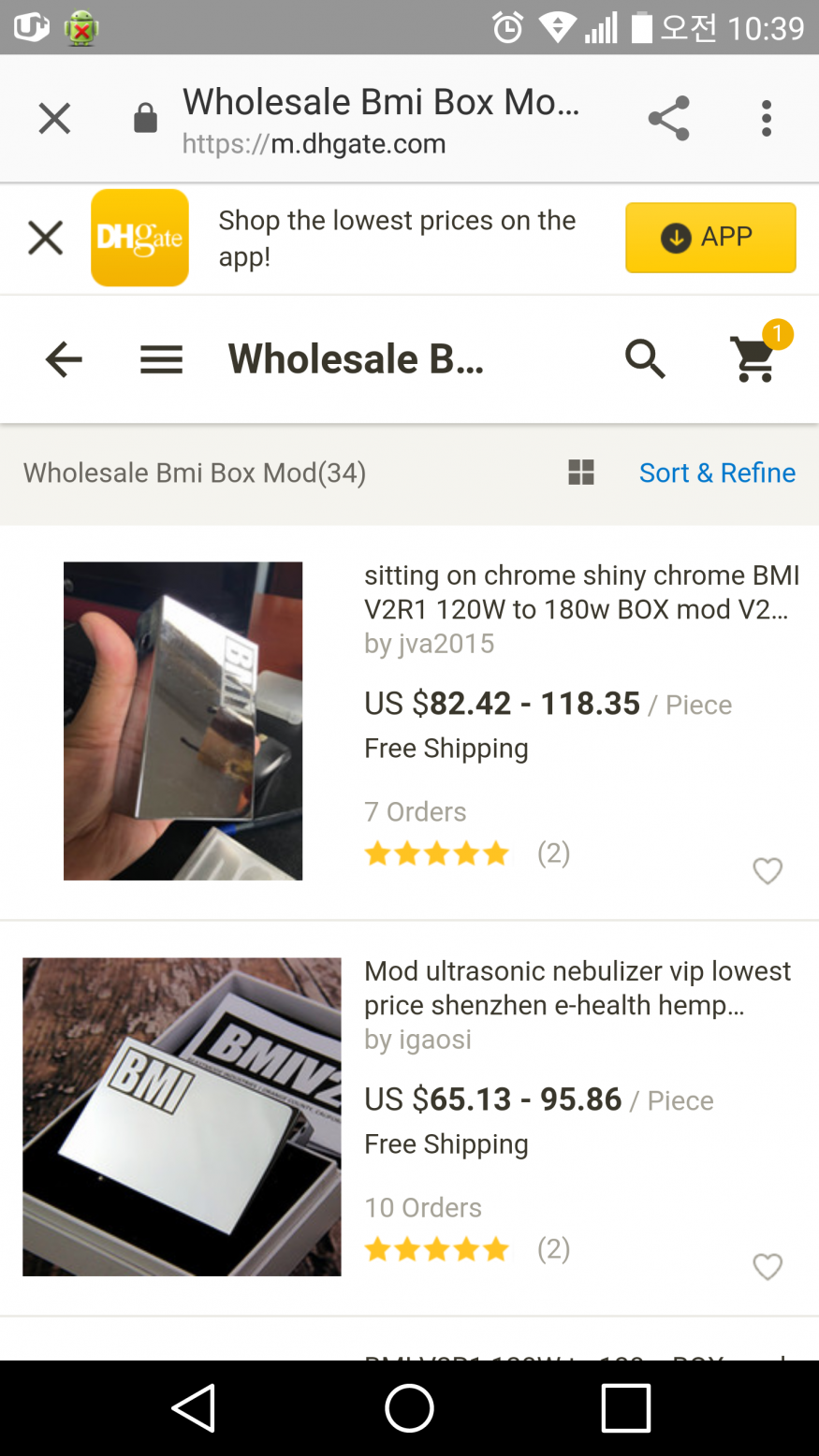
Task: Switch to grid view layout
Action: coord(581,473)
